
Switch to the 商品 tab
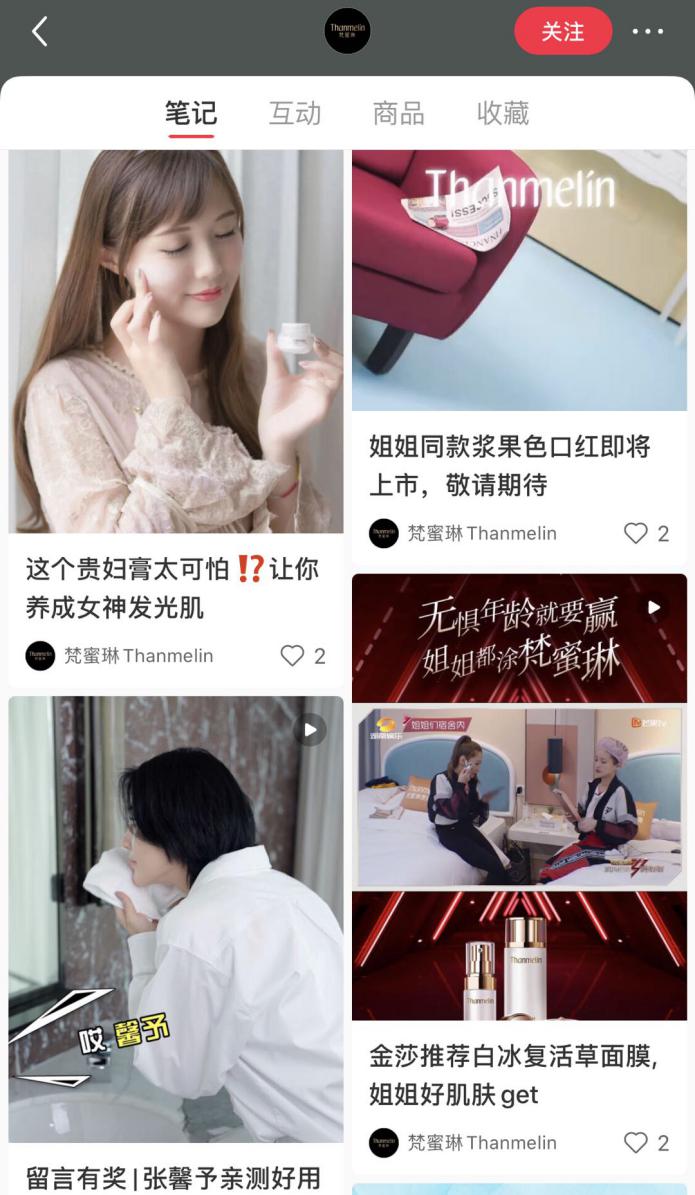pyautogui.click(x=398, y=113)
